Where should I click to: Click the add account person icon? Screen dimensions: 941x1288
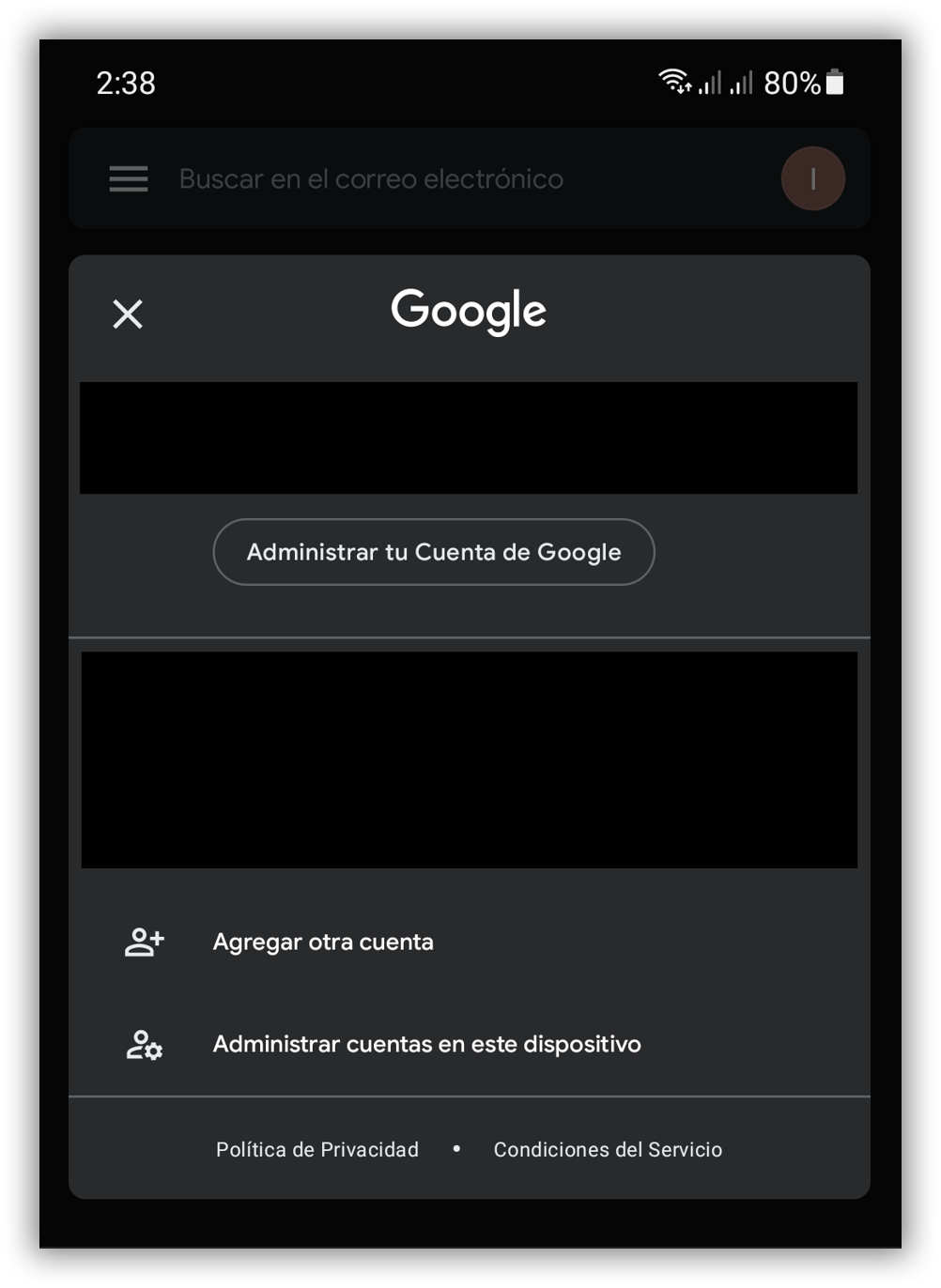coord(143,942)
